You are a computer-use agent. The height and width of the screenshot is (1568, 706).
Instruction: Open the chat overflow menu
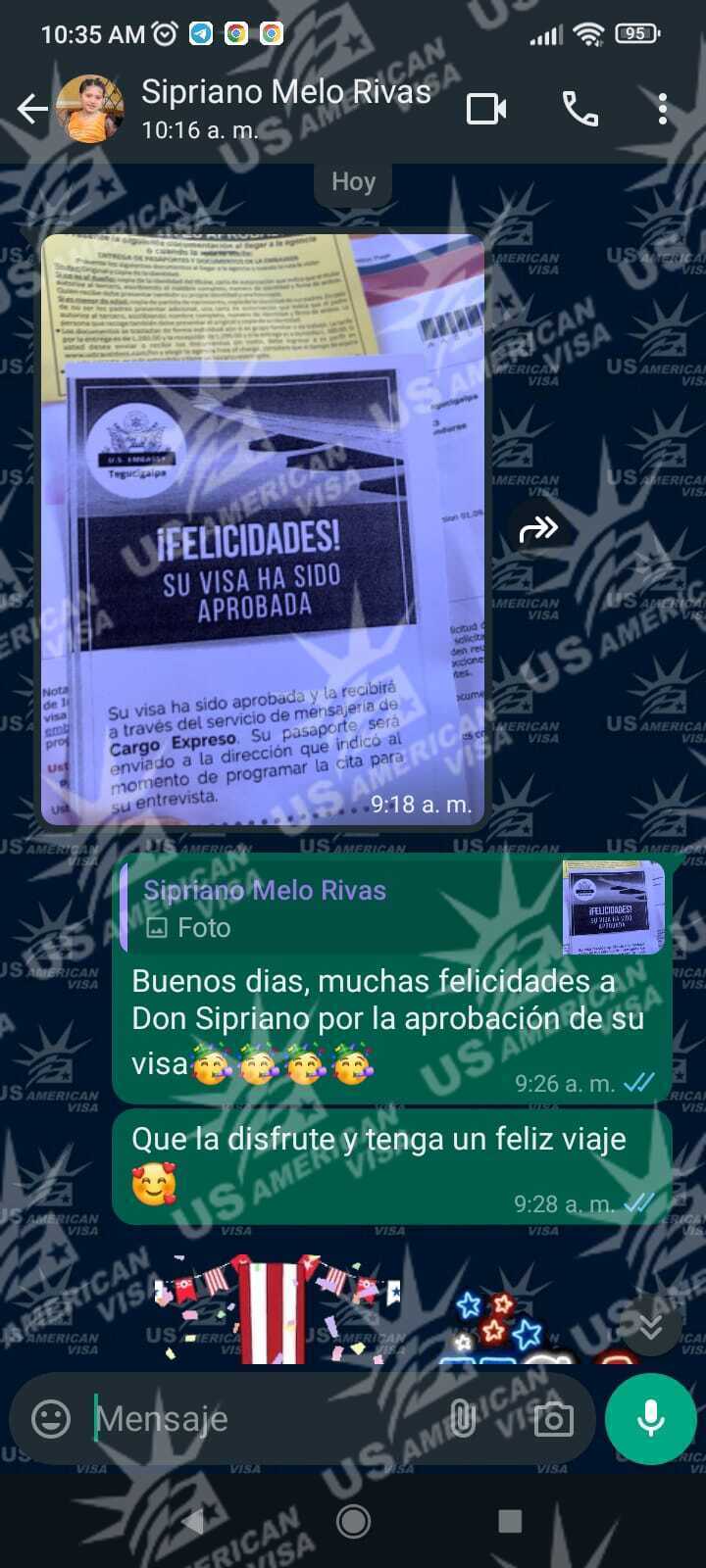click(x=663, y=109)
